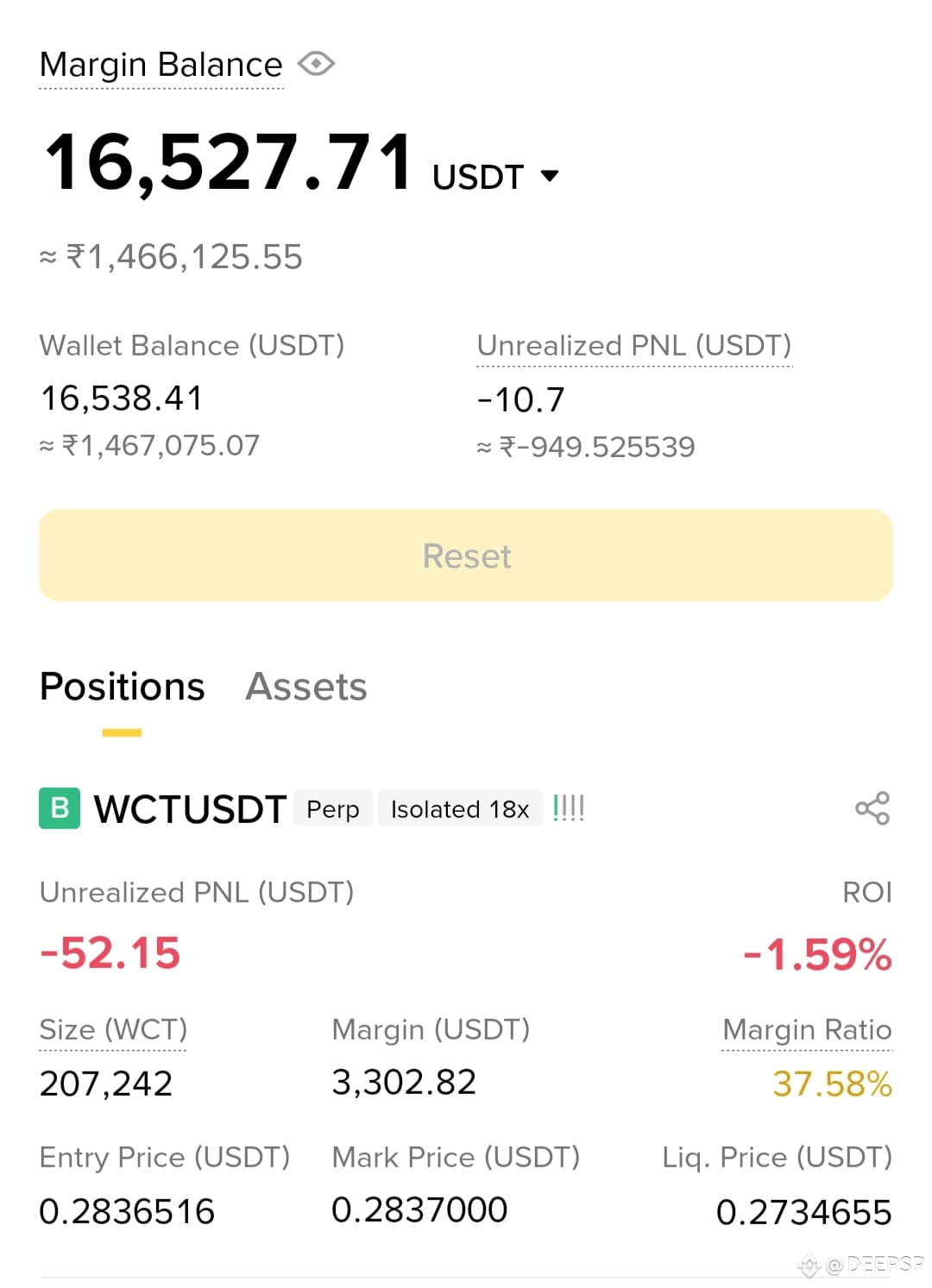The height and width of the screenshot is (1288, 932).
Task: Click the risk alert indicator beside Isolated 18x
Action: 568,808
